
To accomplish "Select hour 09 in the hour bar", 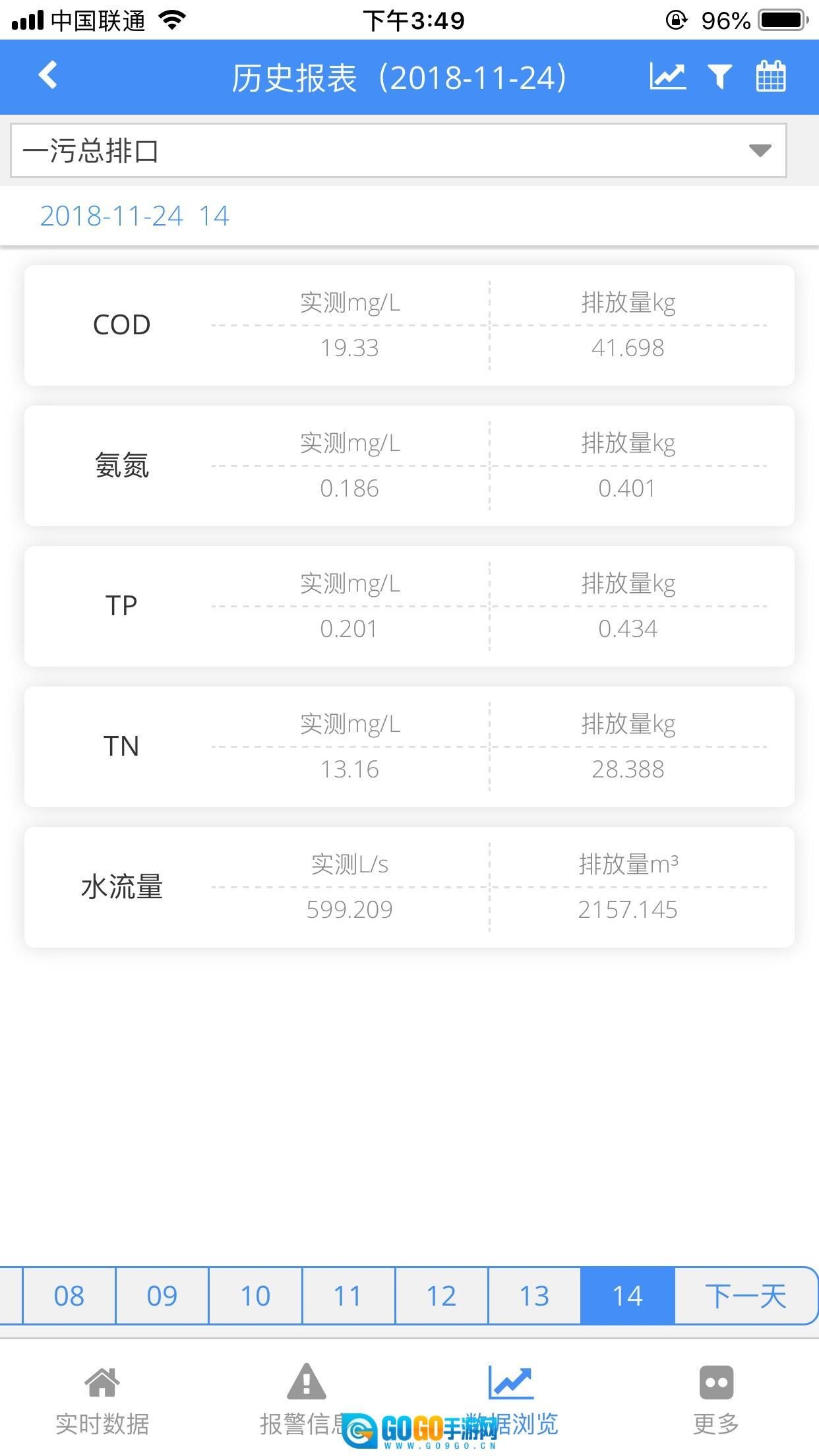I will pos(162,1296).
